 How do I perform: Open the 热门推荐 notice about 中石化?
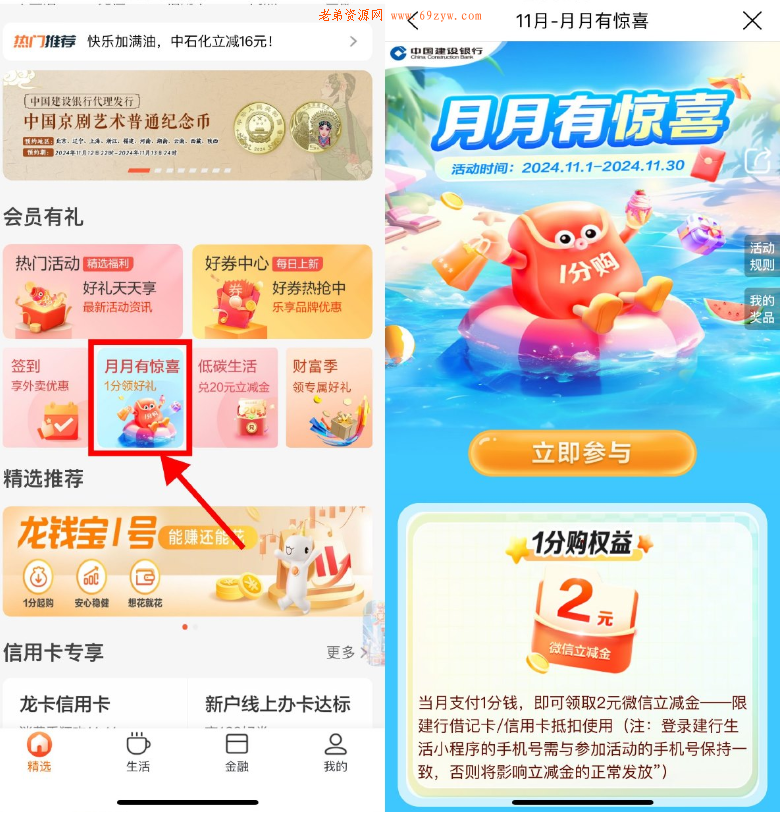(x=186, y=42)
